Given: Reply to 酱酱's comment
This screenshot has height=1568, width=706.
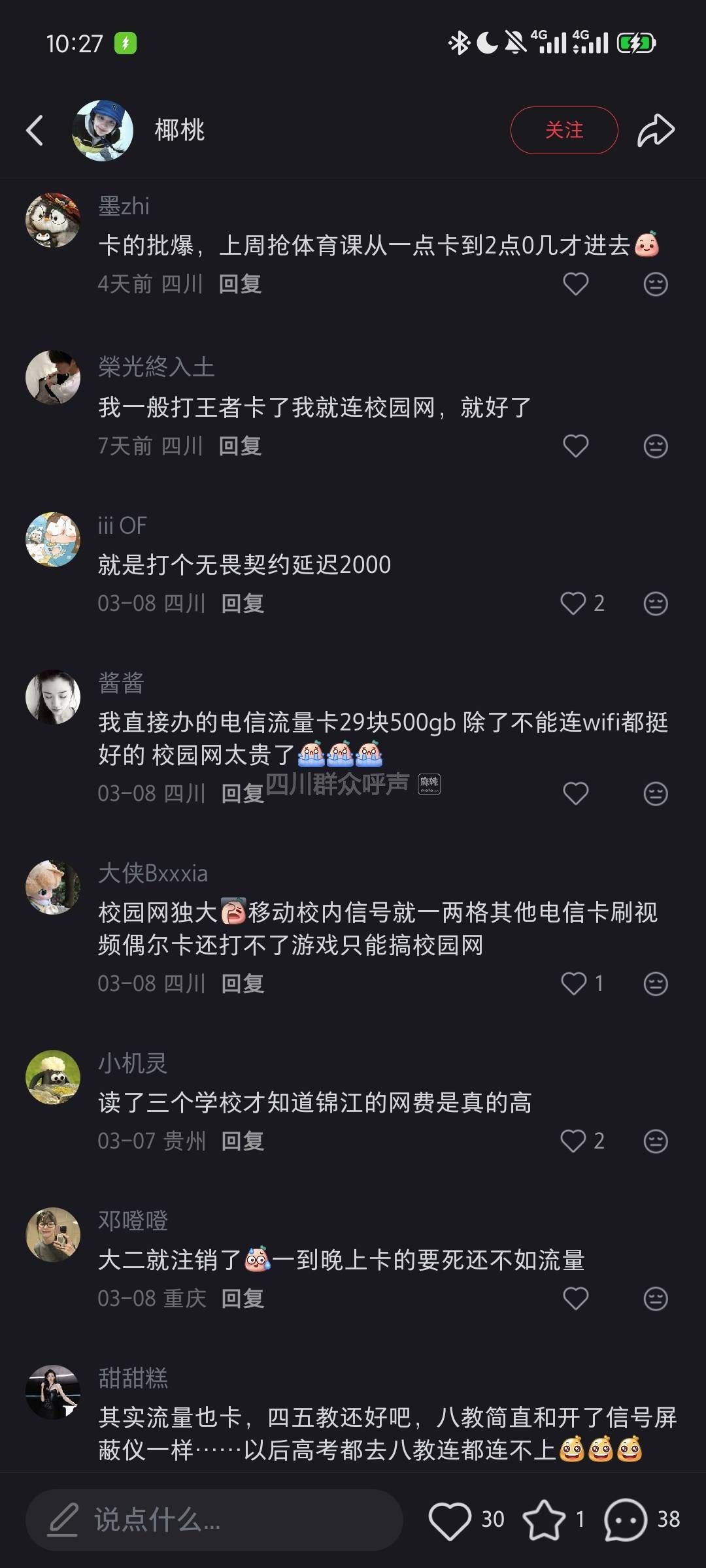Looking at the screenshot, I should point(243,793).
